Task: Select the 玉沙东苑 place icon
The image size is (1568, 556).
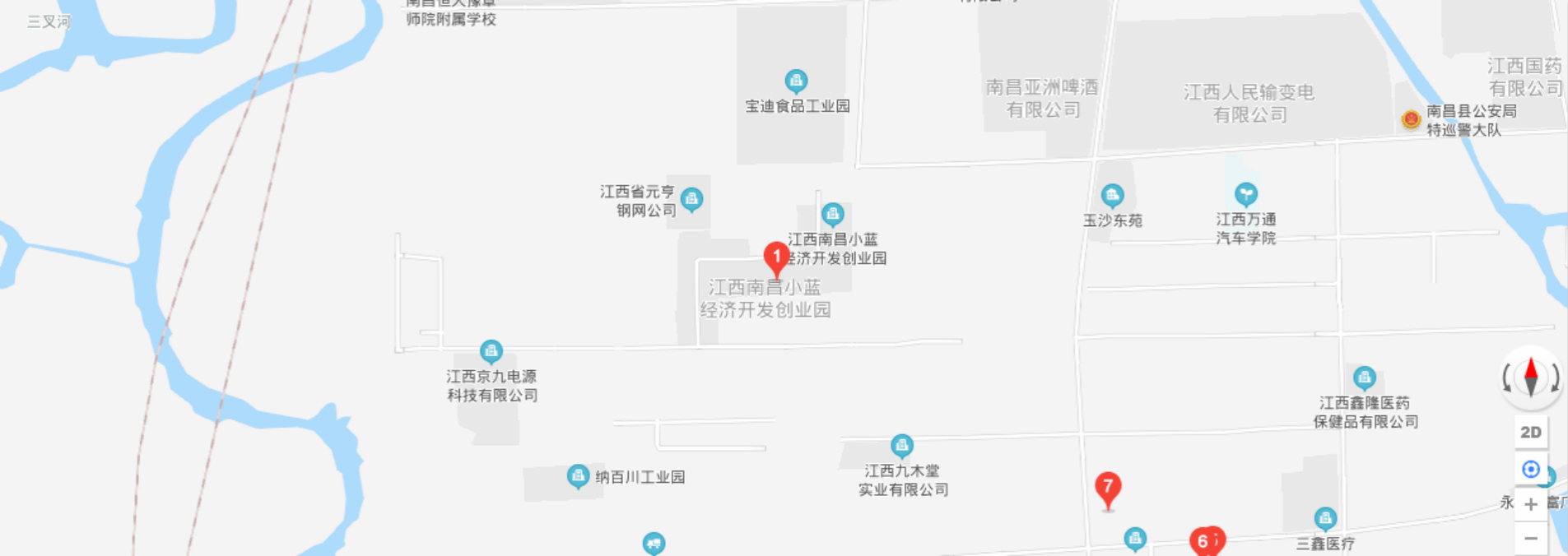Action: click(x=1113, y=195)
